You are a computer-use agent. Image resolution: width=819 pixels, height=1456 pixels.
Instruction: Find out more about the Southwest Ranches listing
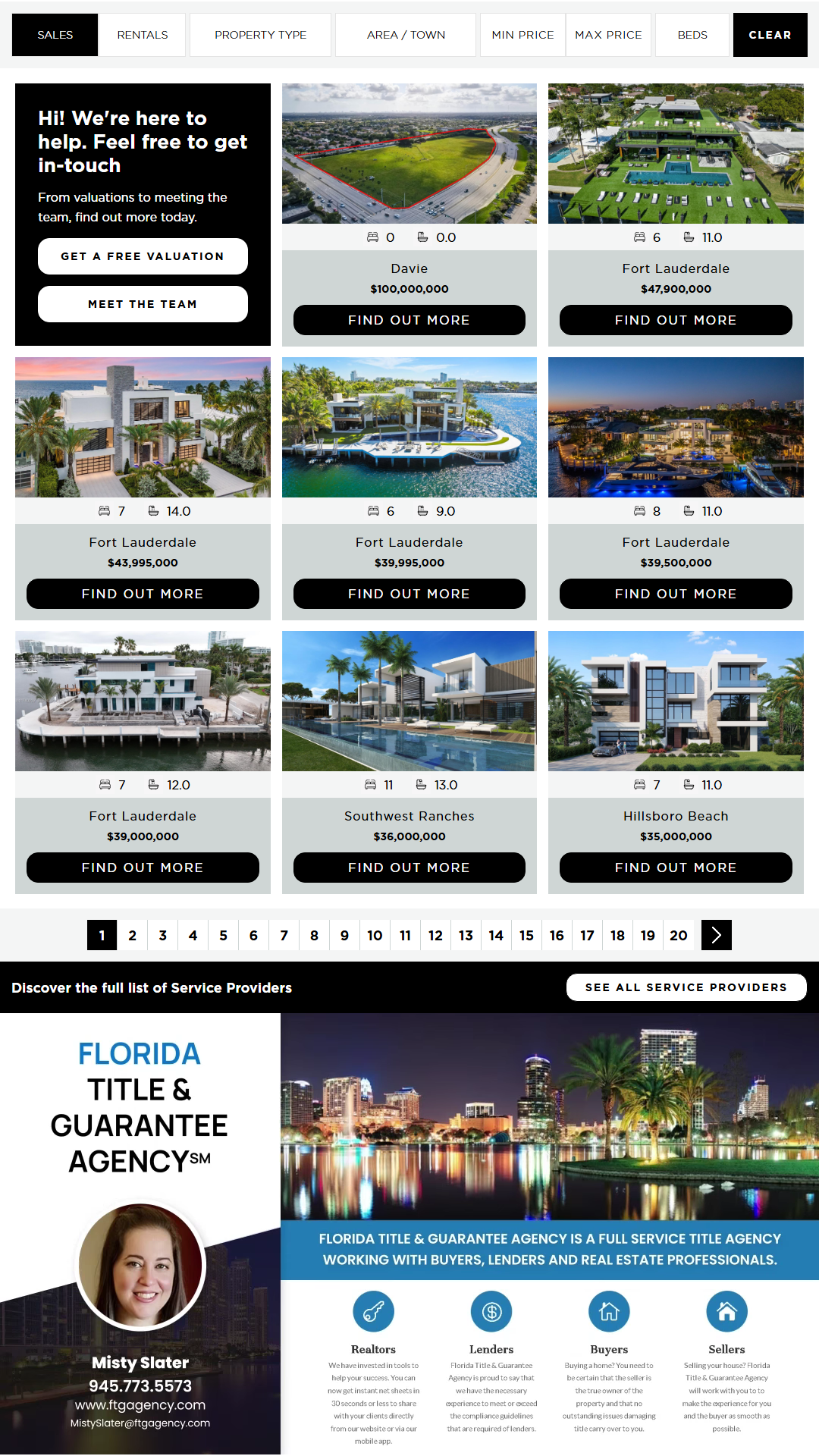[409, 868]
